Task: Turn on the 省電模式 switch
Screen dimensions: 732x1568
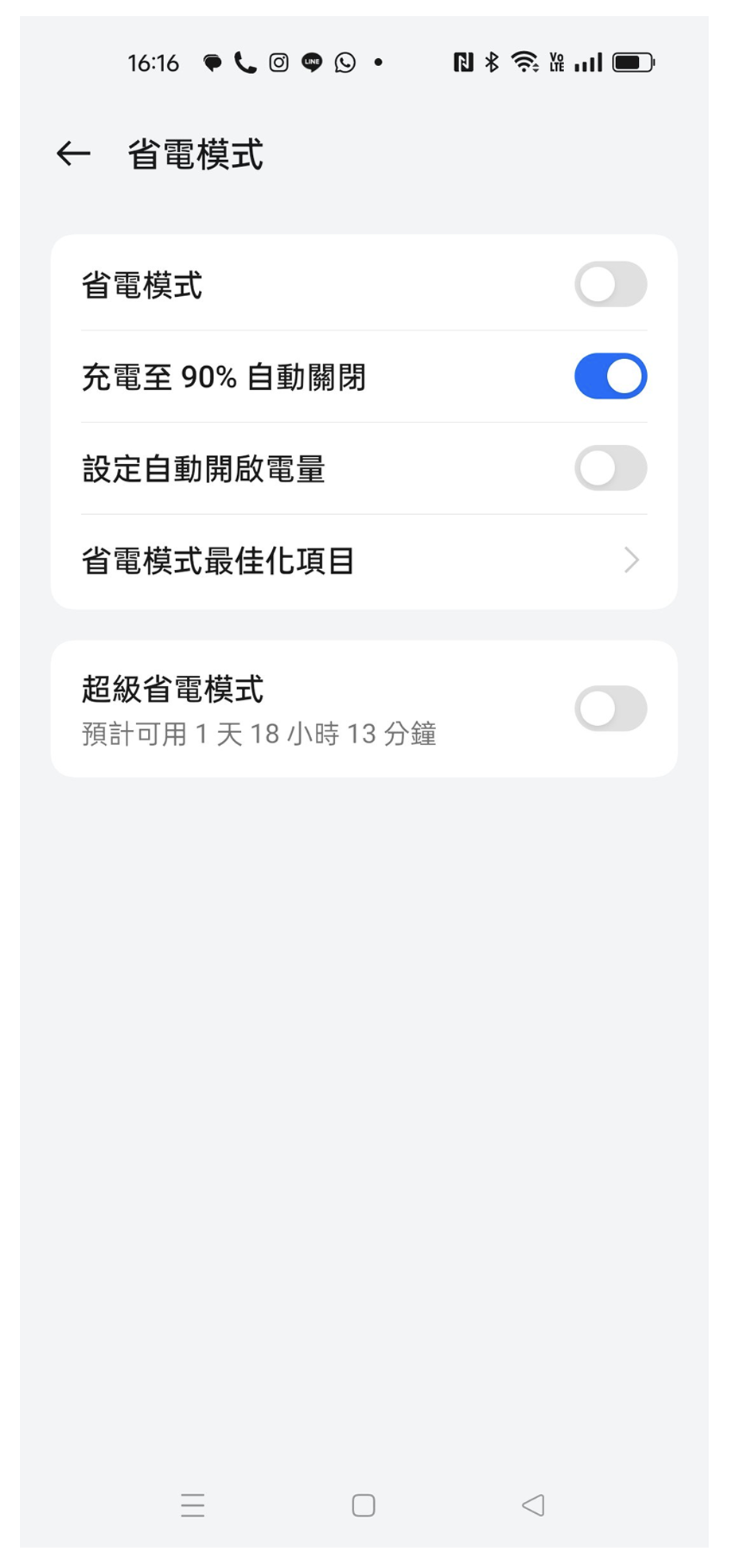Action: tap(610, 285)
